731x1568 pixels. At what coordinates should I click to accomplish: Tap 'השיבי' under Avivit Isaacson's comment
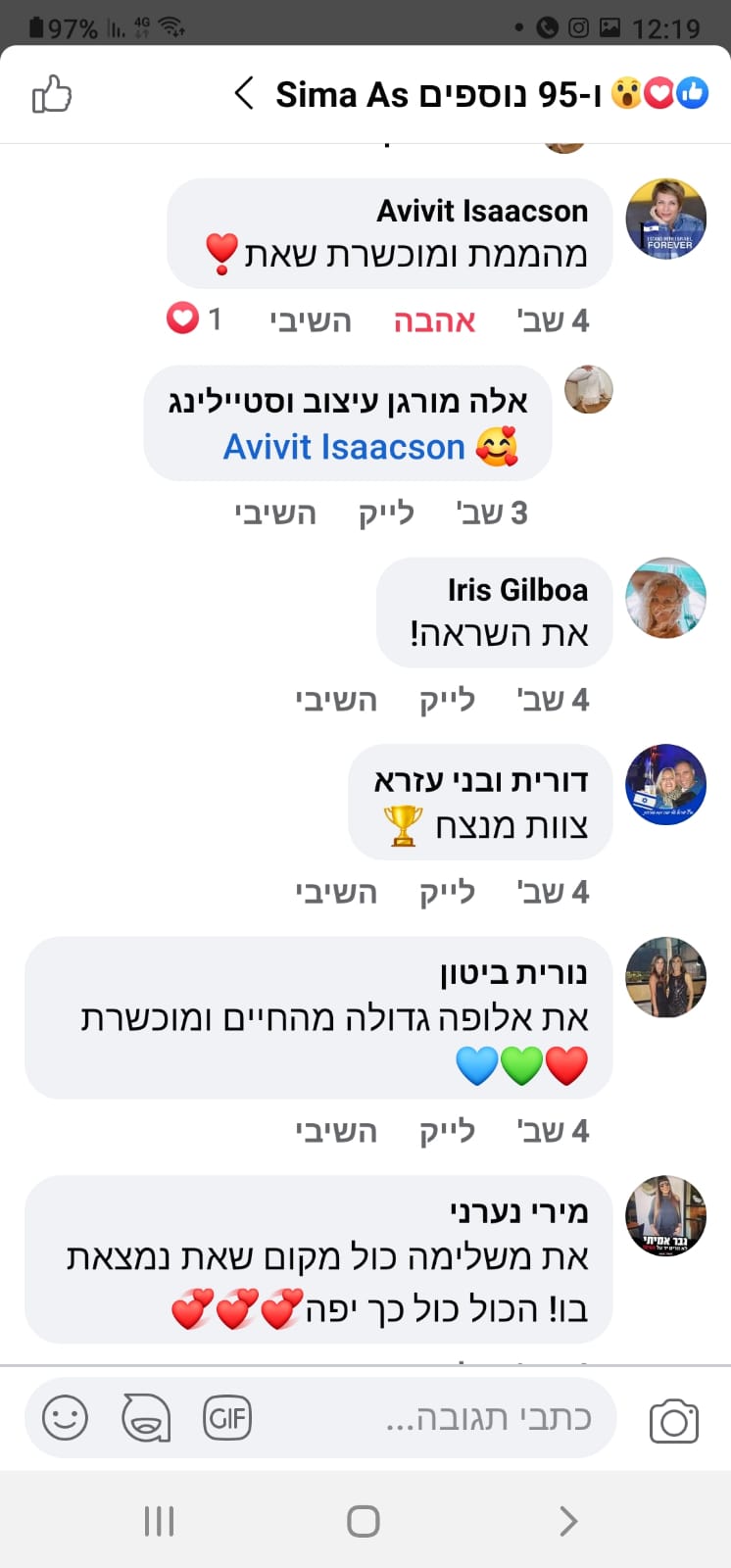point(311,320)
